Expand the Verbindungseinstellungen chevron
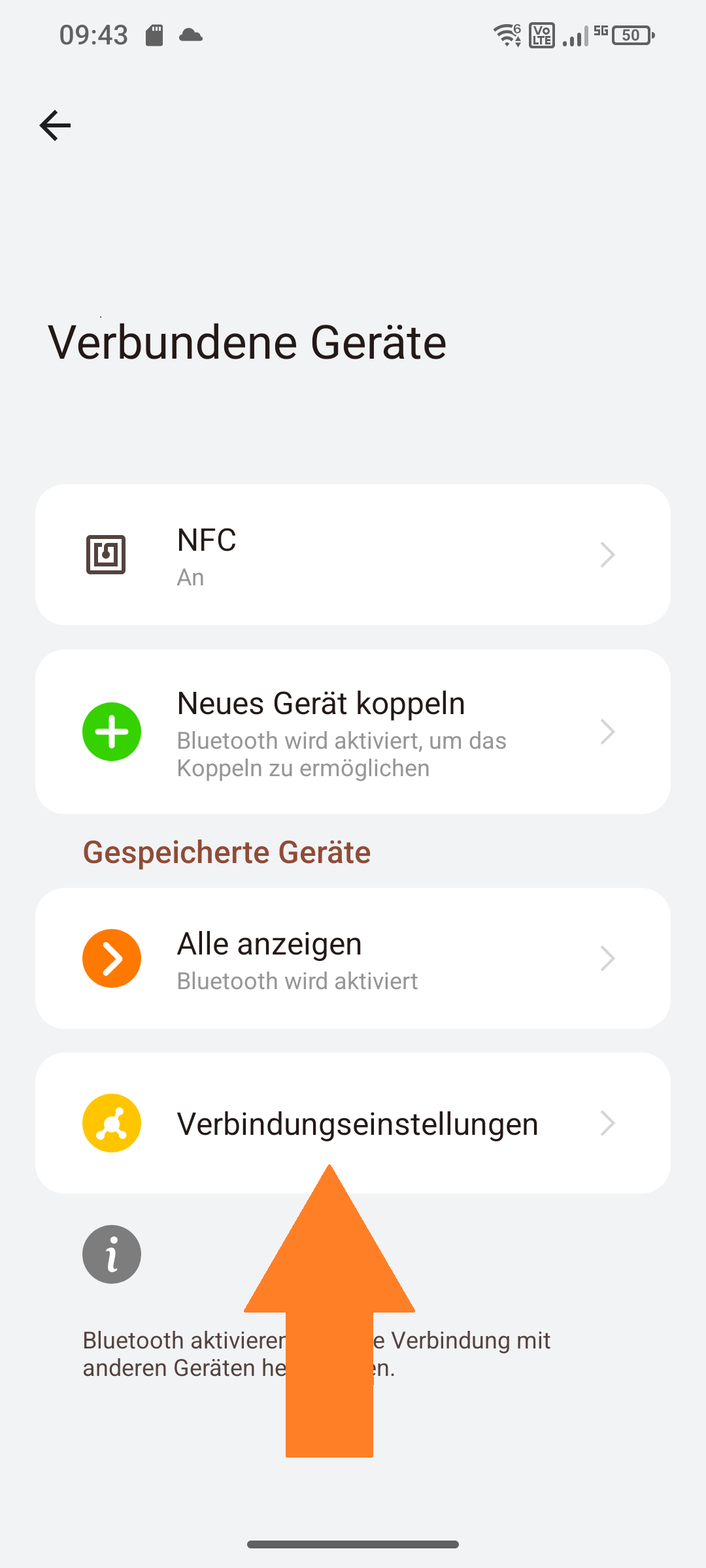706x1568 pixels. point(607,1123)
